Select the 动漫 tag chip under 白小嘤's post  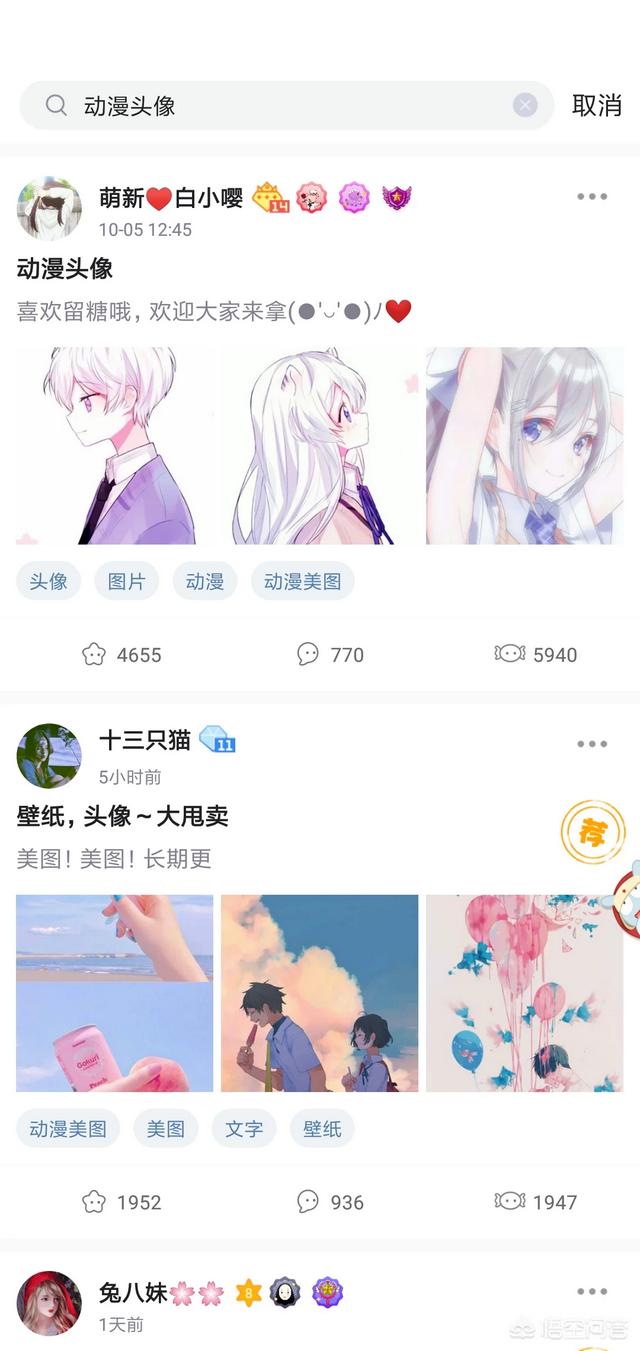205,581
